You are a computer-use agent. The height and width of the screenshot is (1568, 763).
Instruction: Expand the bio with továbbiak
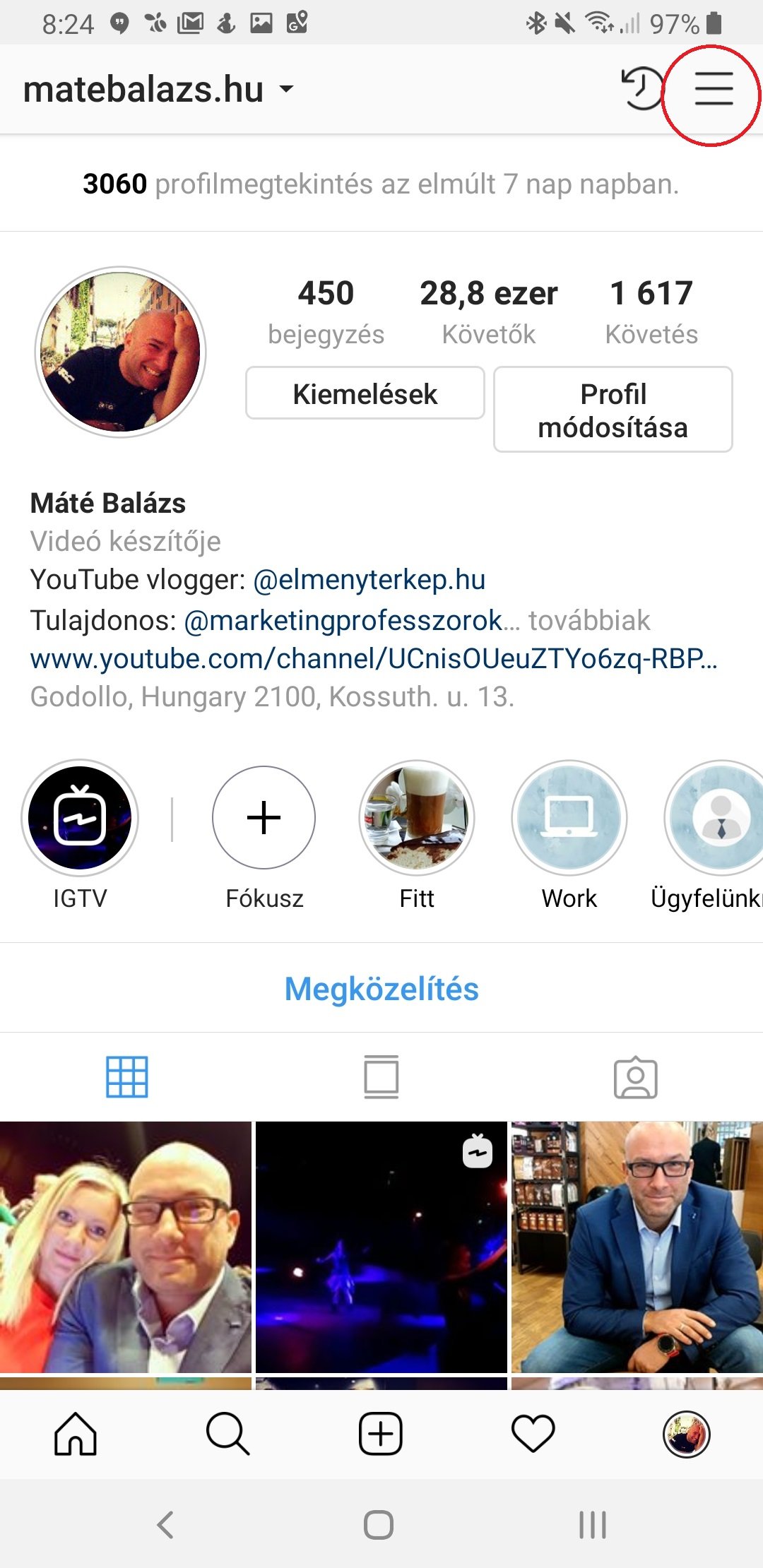(592, 619)
